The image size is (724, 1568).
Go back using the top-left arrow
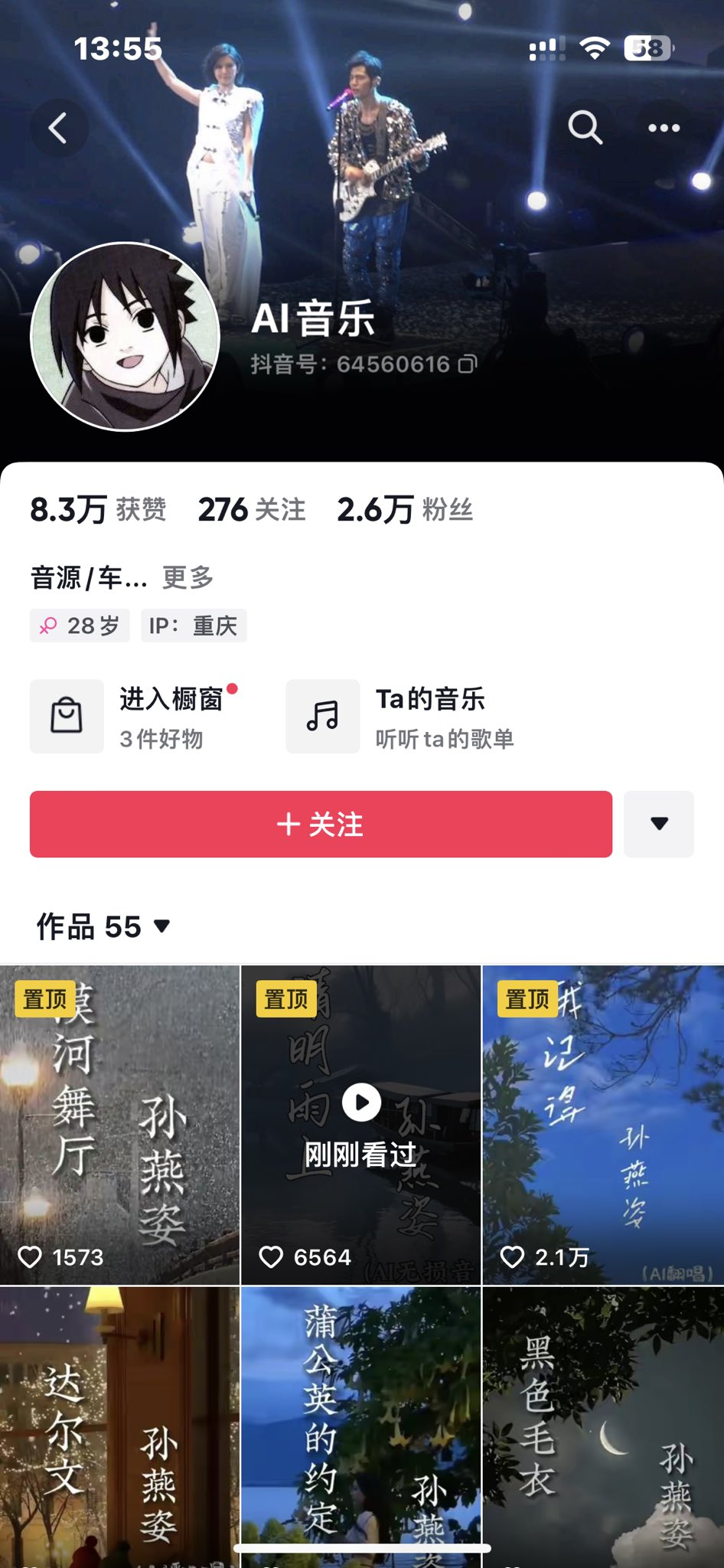(x=58, y=128)
